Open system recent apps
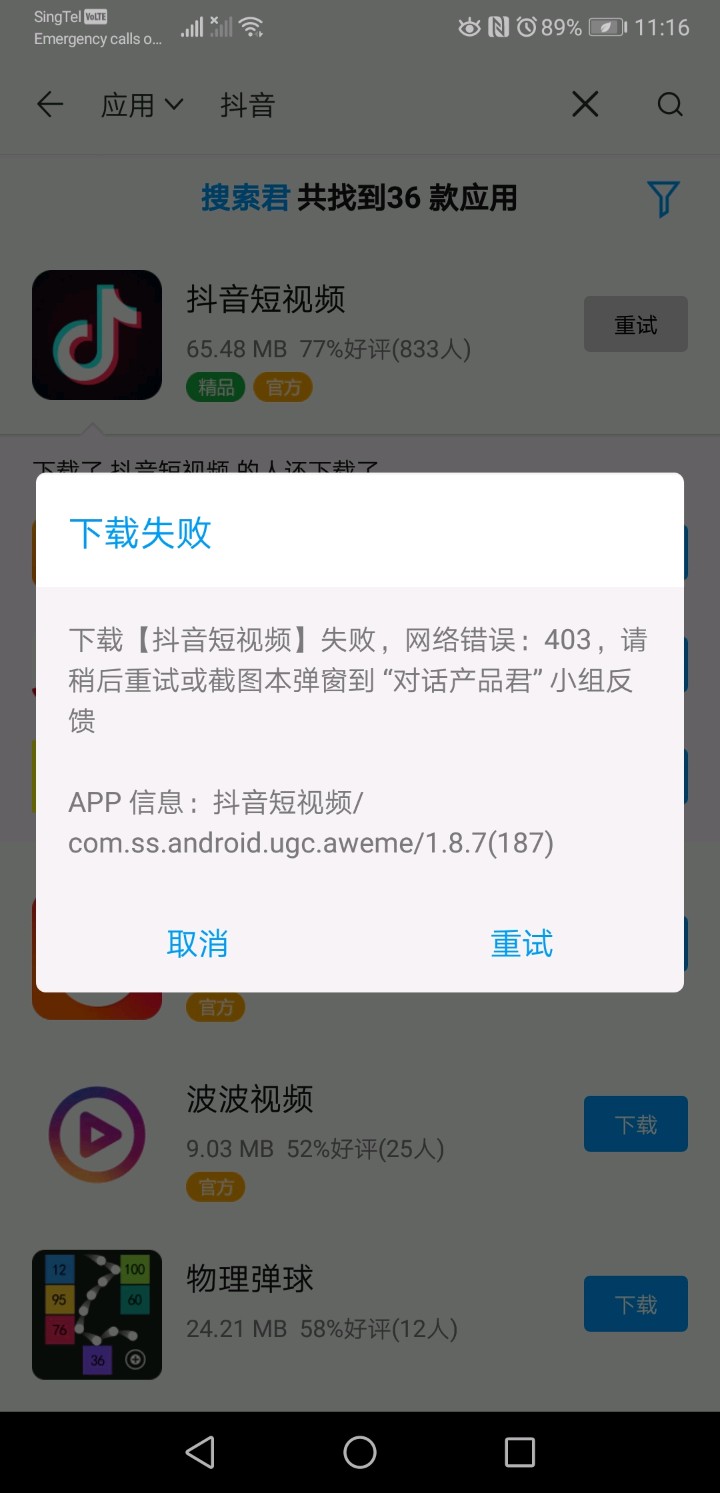Viewport: 720px width, 1493px height. coord(520,1452)
